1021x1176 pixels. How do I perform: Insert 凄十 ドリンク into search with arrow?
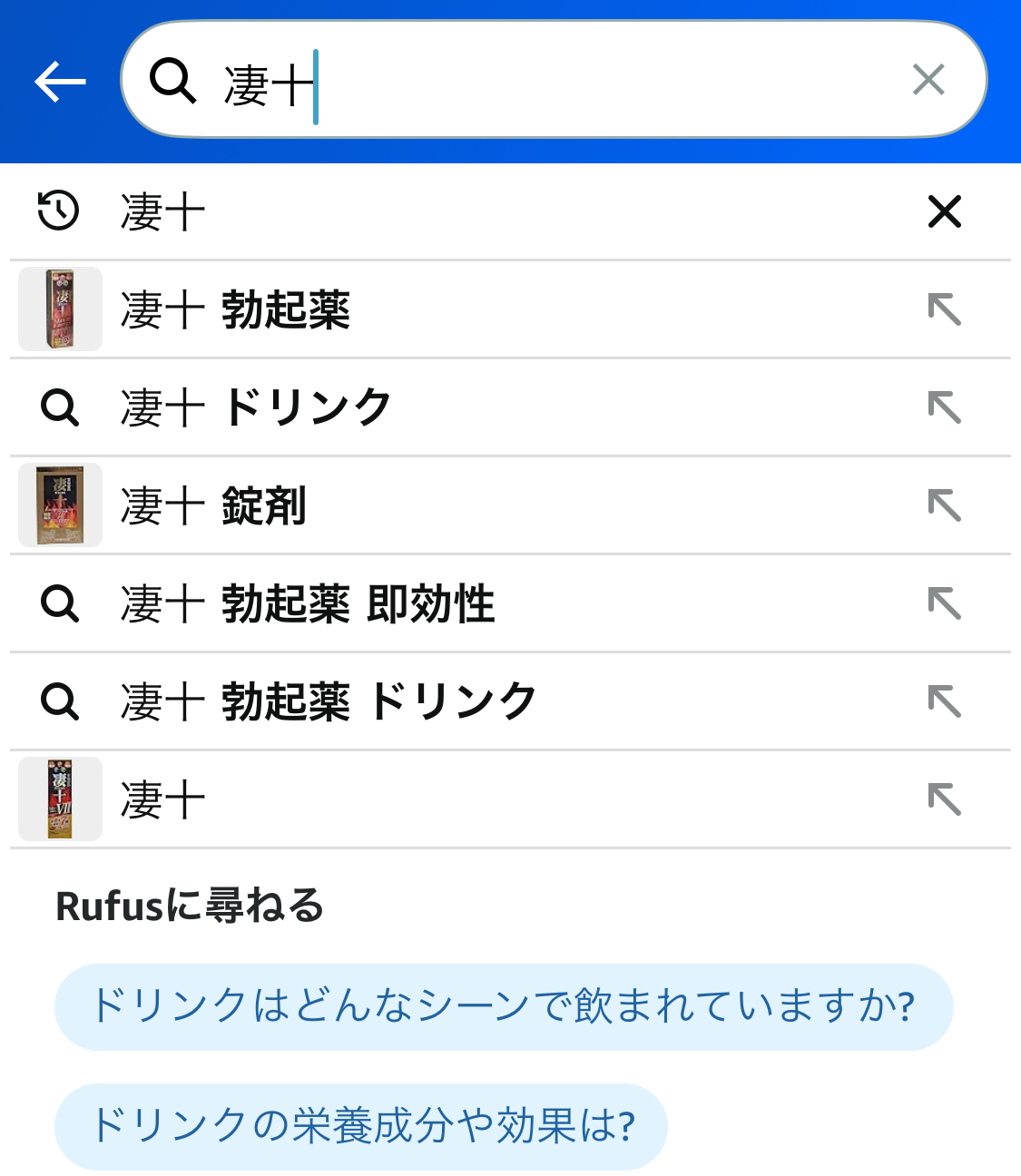(x=945, y=407)
